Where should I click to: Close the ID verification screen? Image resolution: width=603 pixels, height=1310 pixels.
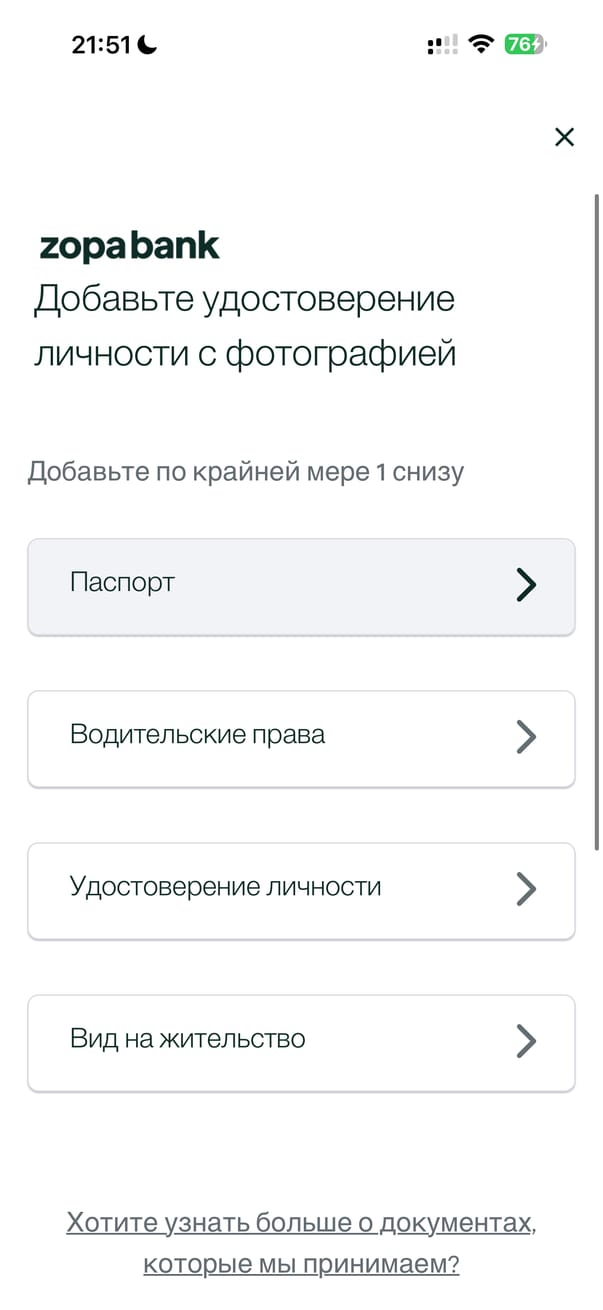564,137
